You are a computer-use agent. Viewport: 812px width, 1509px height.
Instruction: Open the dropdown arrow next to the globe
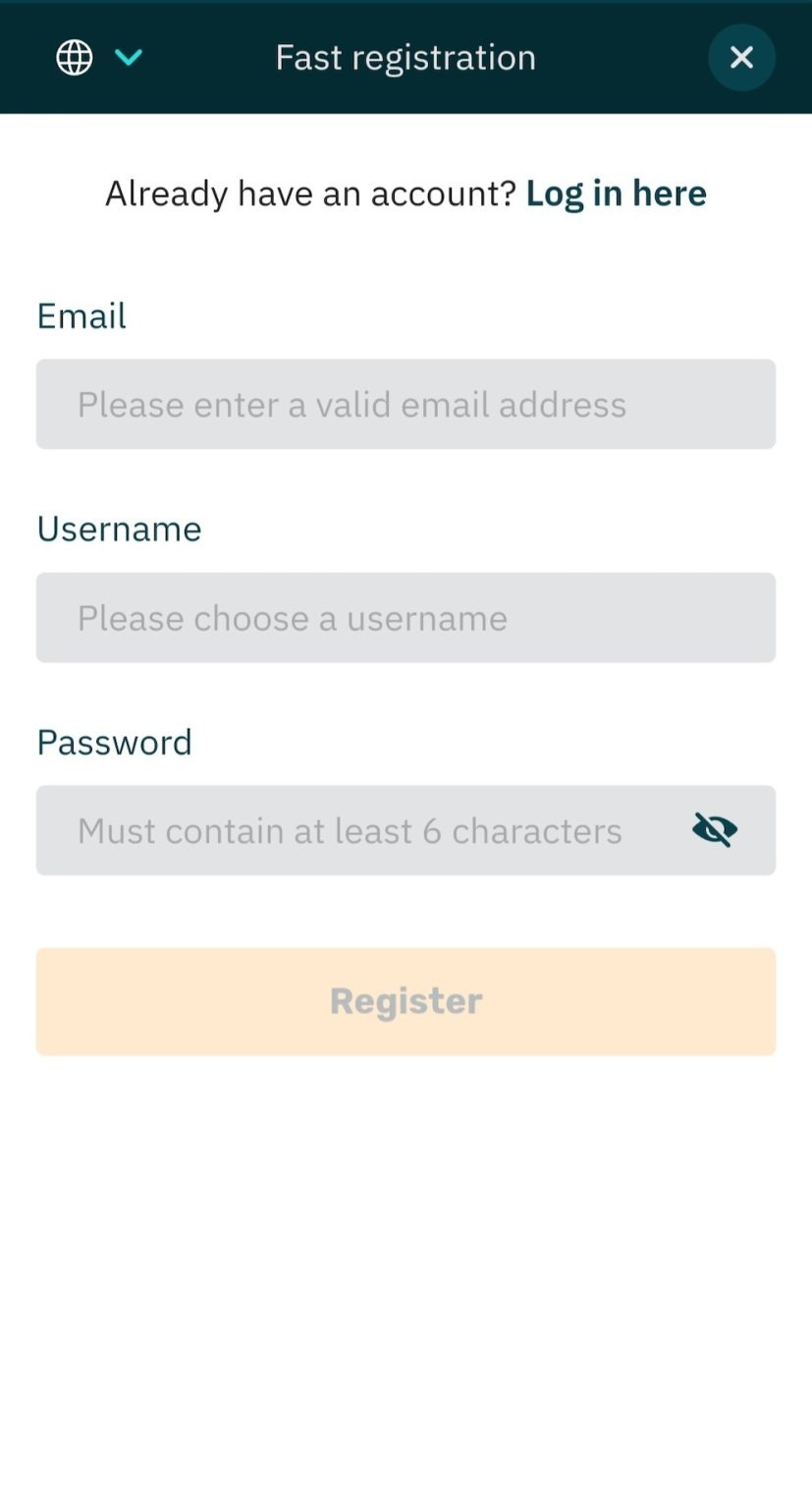click(128, 57)
